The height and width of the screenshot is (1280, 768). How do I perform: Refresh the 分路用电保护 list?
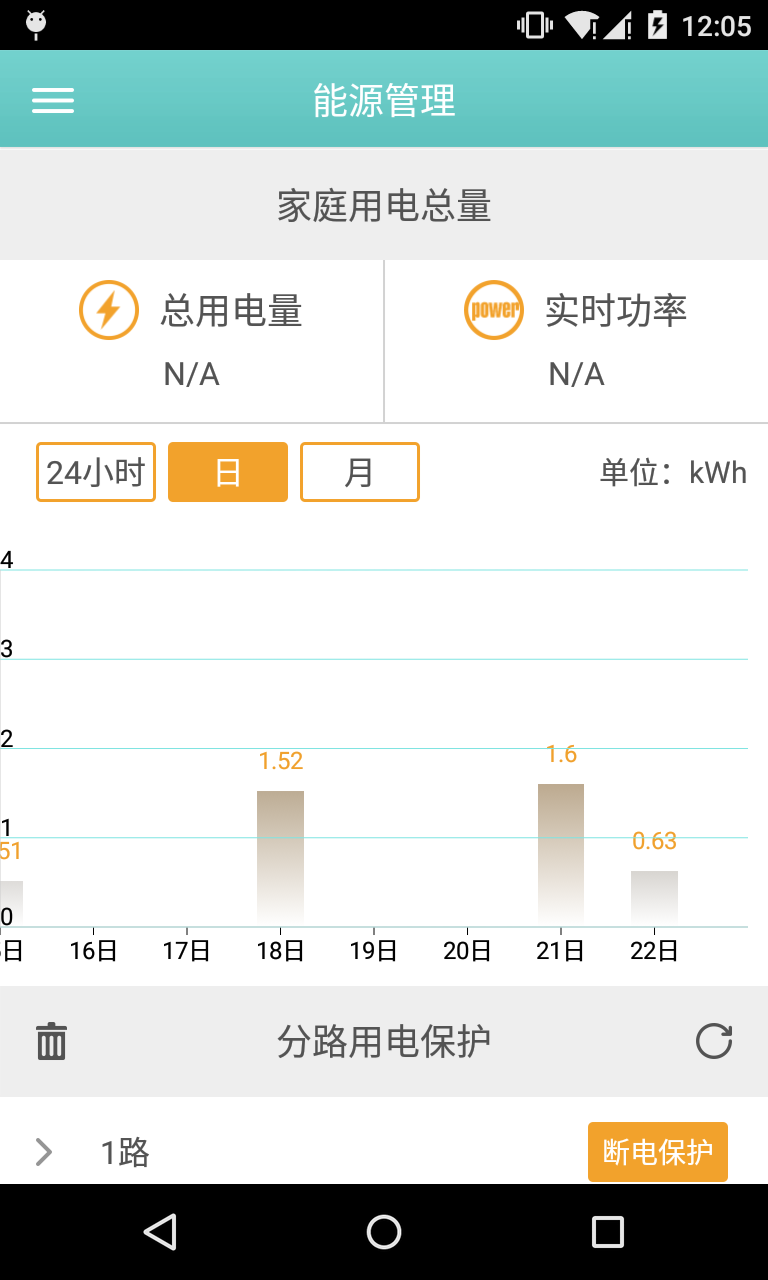click(x=714, y=1041)
